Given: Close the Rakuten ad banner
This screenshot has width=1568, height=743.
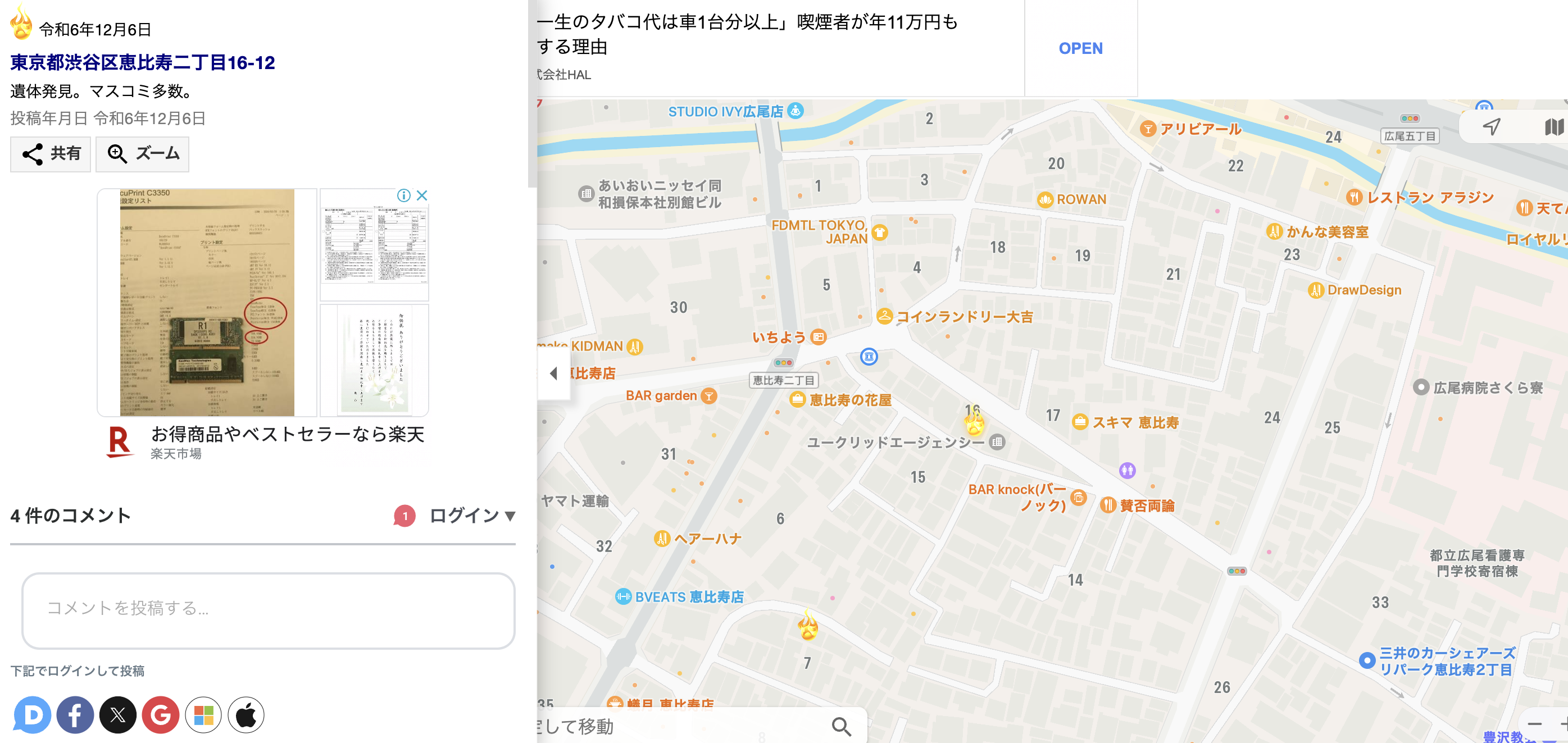Looking at the screenshot, I should (x=422, y=195).
